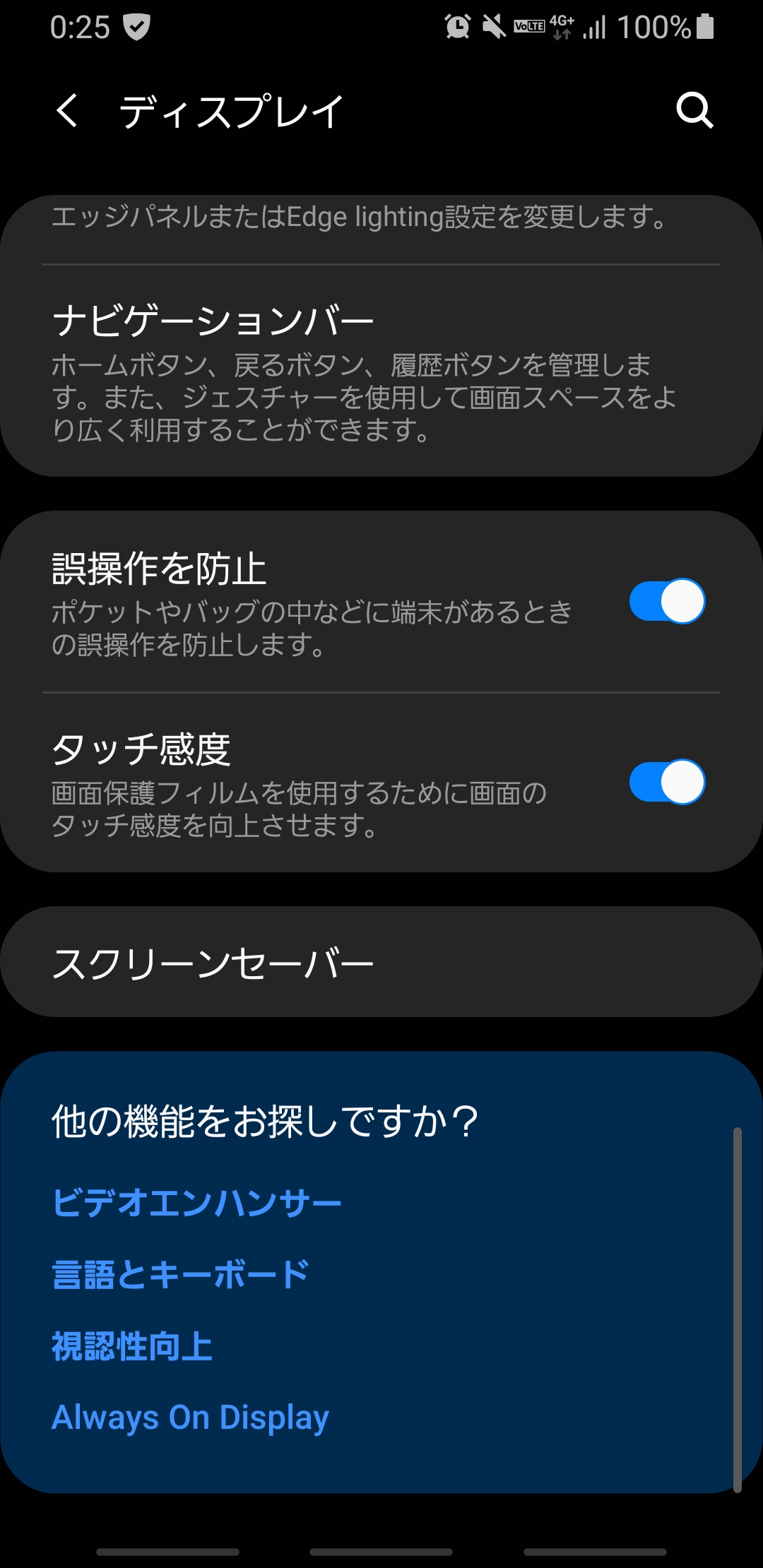Open the 視認性向上 link
Screen dimensions: 763x1568
[x=132, y=1346]
